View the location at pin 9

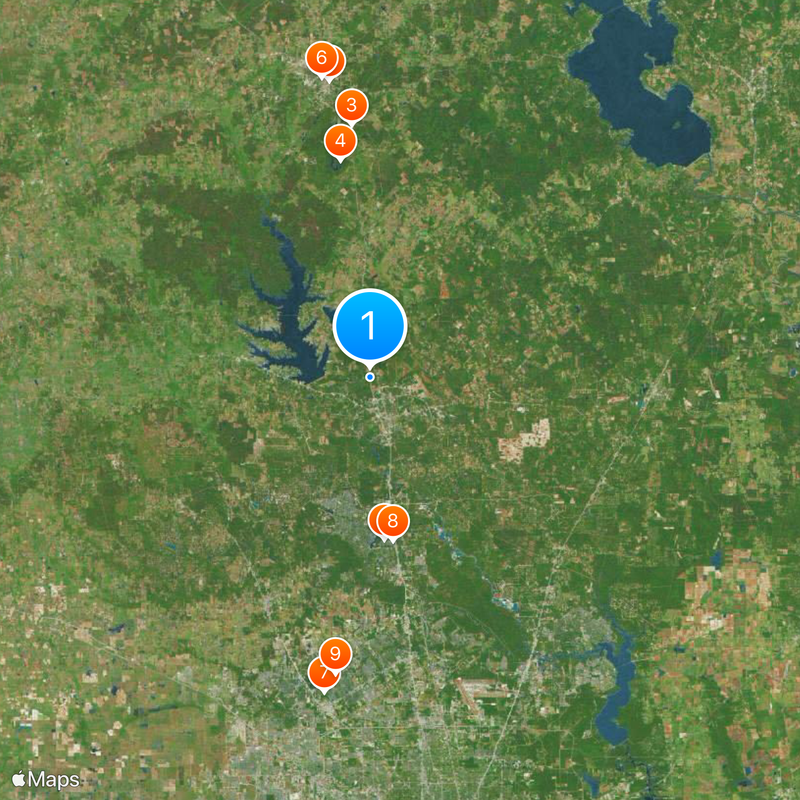(335, 654)
